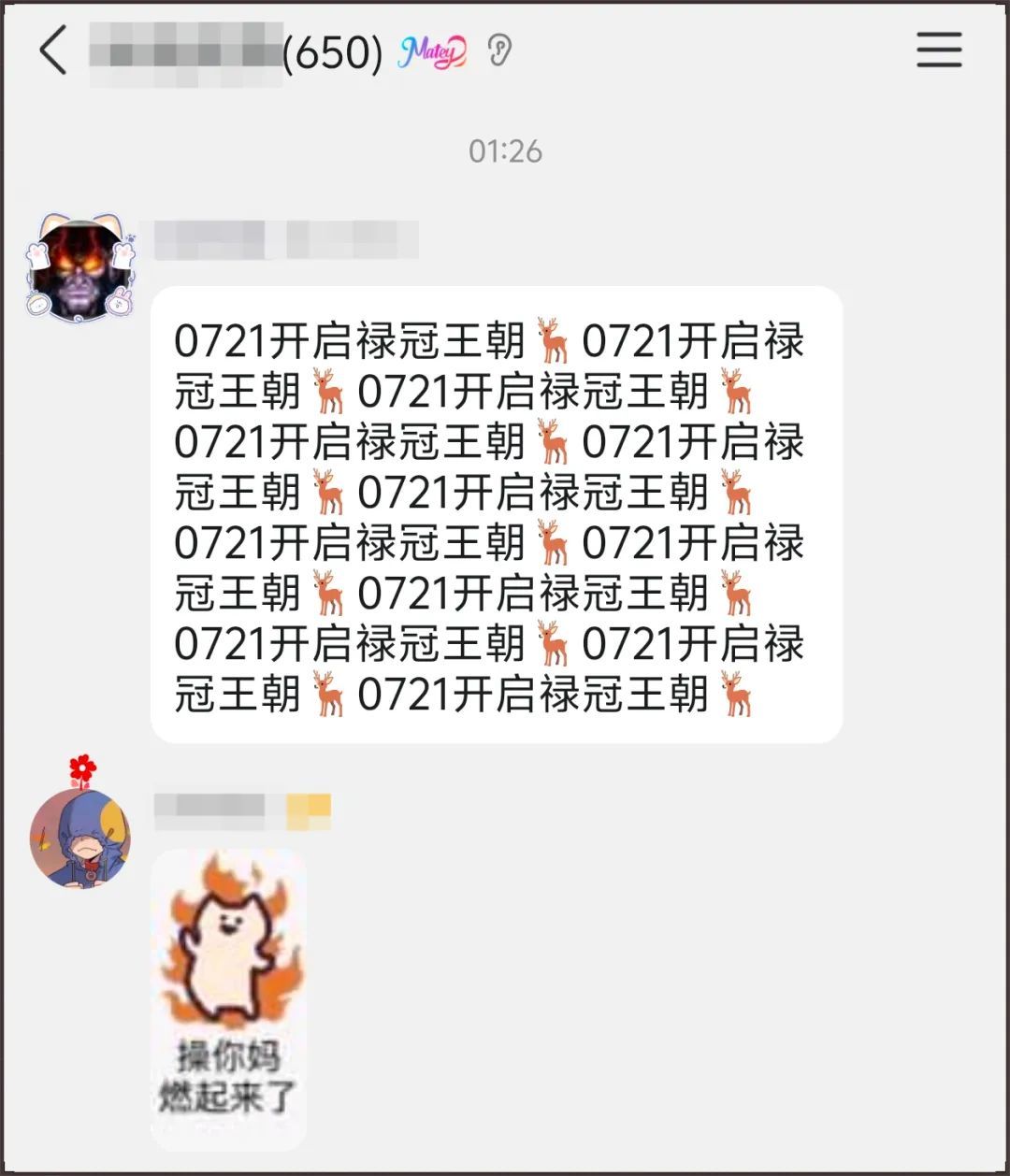View the flaming cat sticker
This screenshot has height=1176, width=1010.
[228, 997]
